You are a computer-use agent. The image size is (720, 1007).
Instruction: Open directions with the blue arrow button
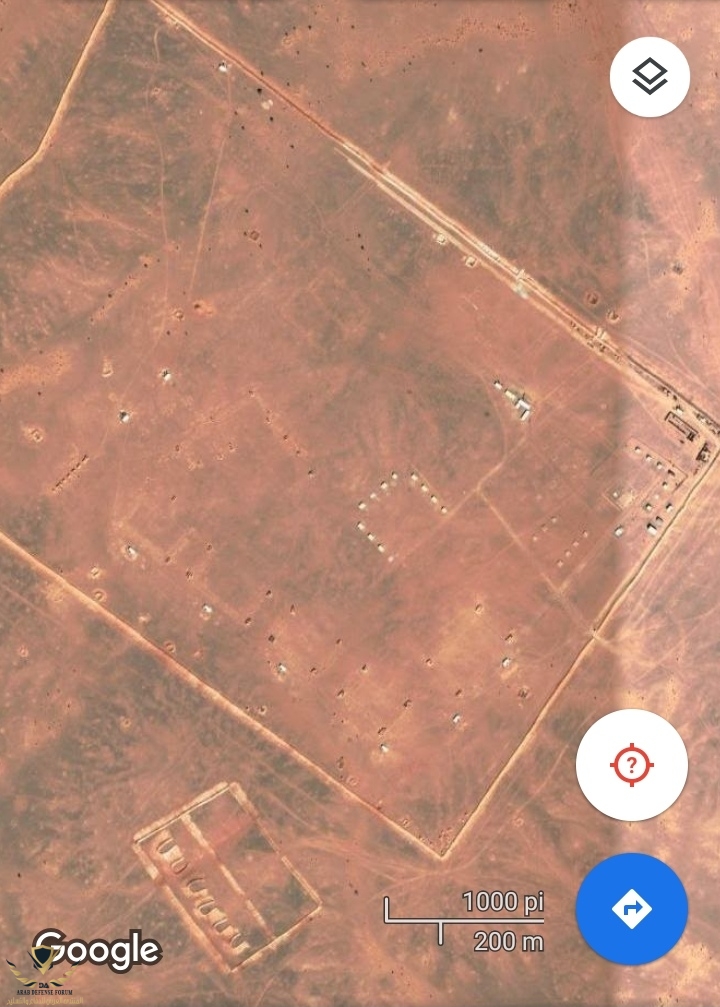pos(632,909)
